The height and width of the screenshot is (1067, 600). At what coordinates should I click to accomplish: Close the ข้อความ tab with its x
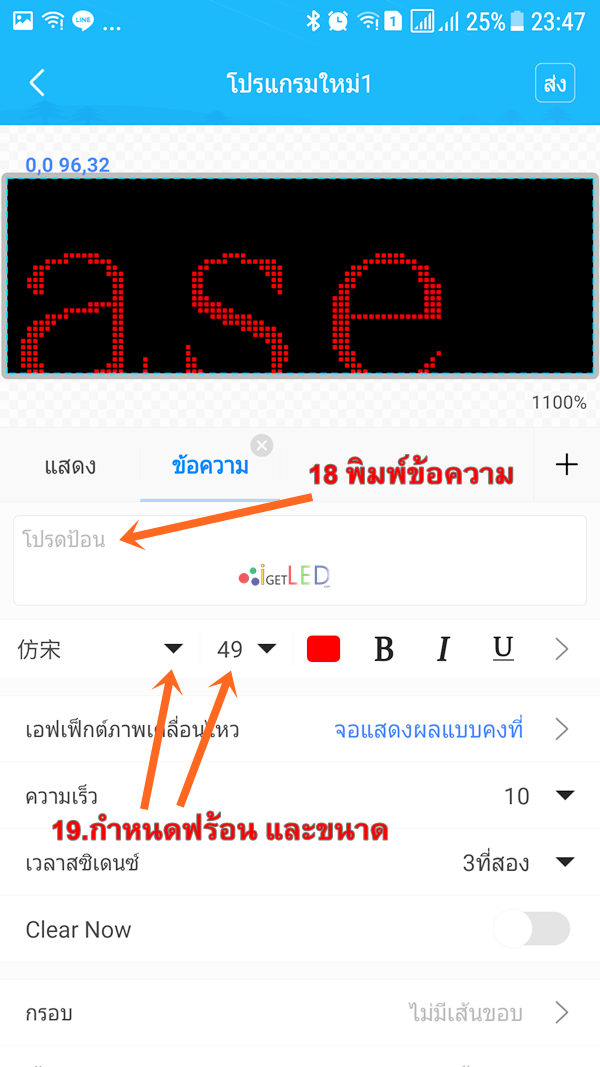click(261, 445)
